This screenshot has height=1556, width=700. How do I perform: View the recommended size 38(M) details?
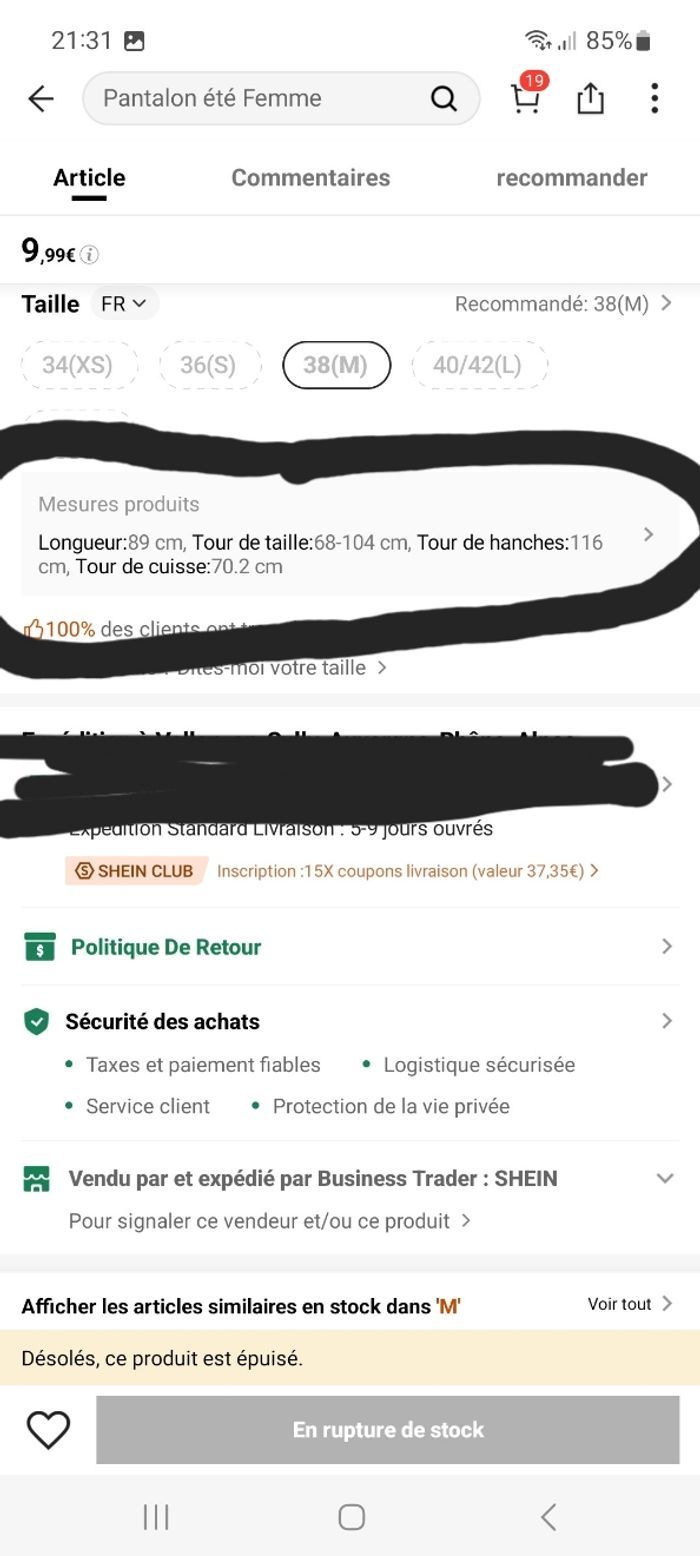point(562,303)
